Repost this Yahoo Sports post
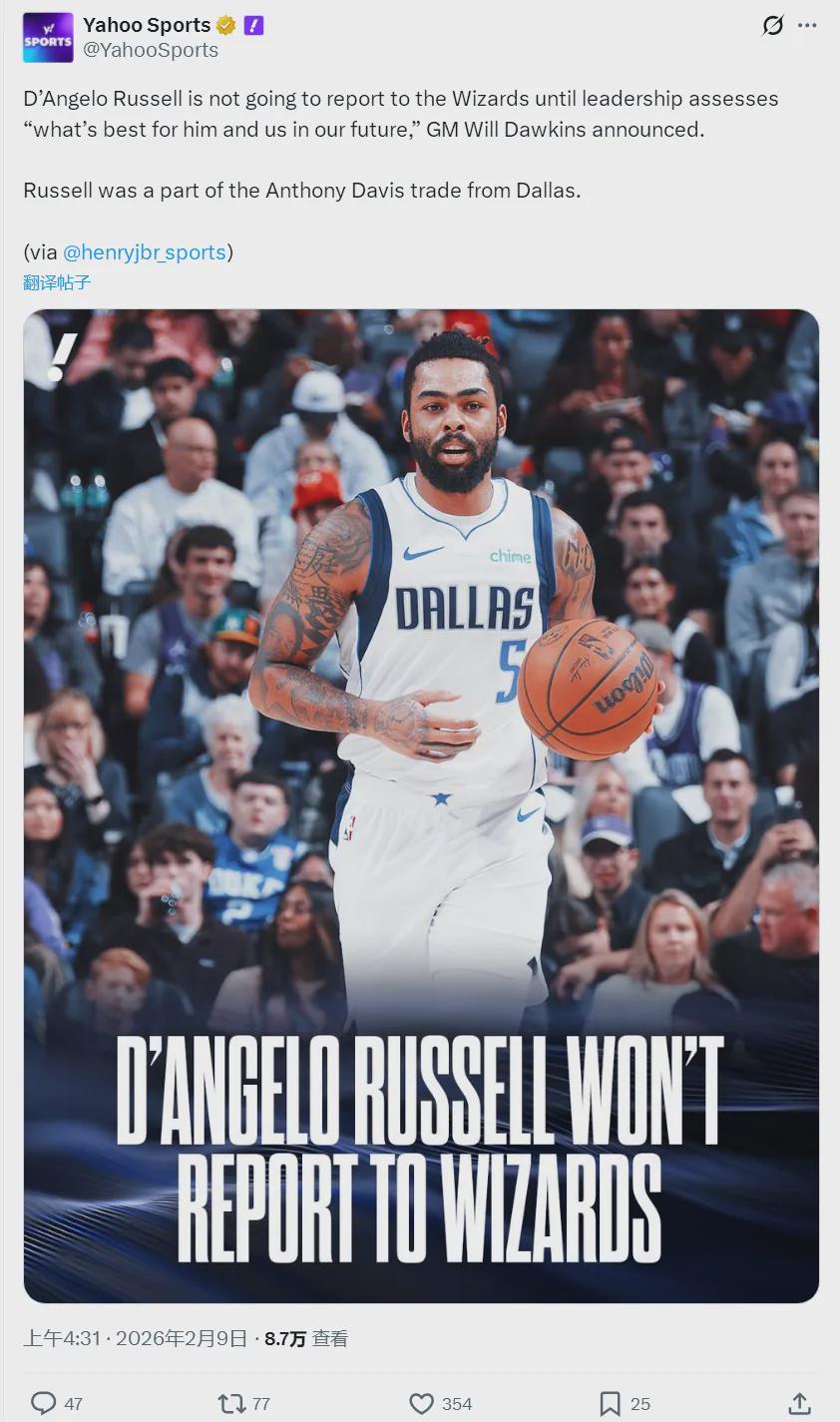This screenshot has width=840, height=1422. click(x=231, y=1403)
